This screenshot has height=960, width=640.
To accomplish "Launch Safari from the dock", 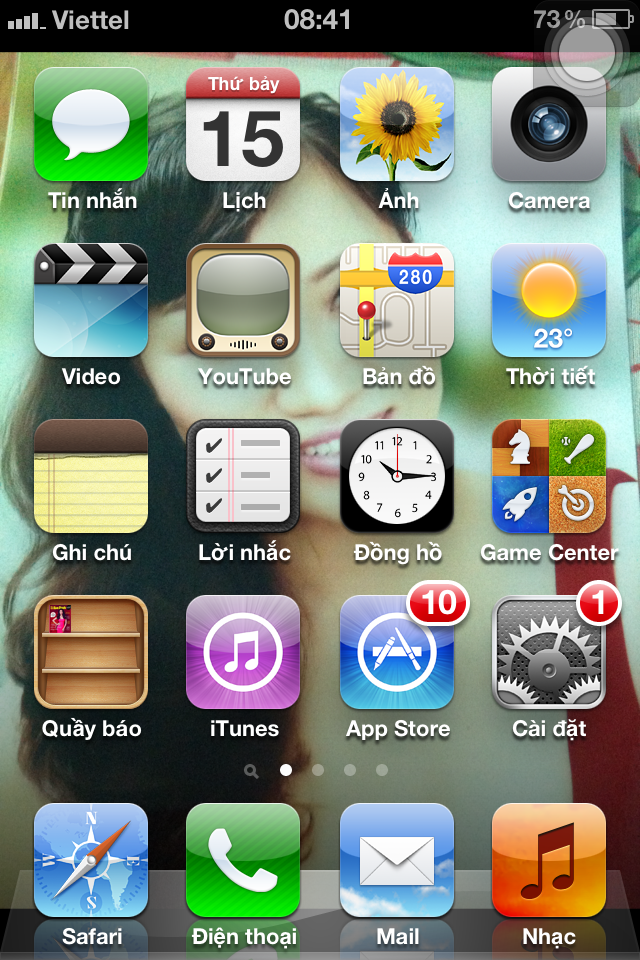I will coord(91,860).
